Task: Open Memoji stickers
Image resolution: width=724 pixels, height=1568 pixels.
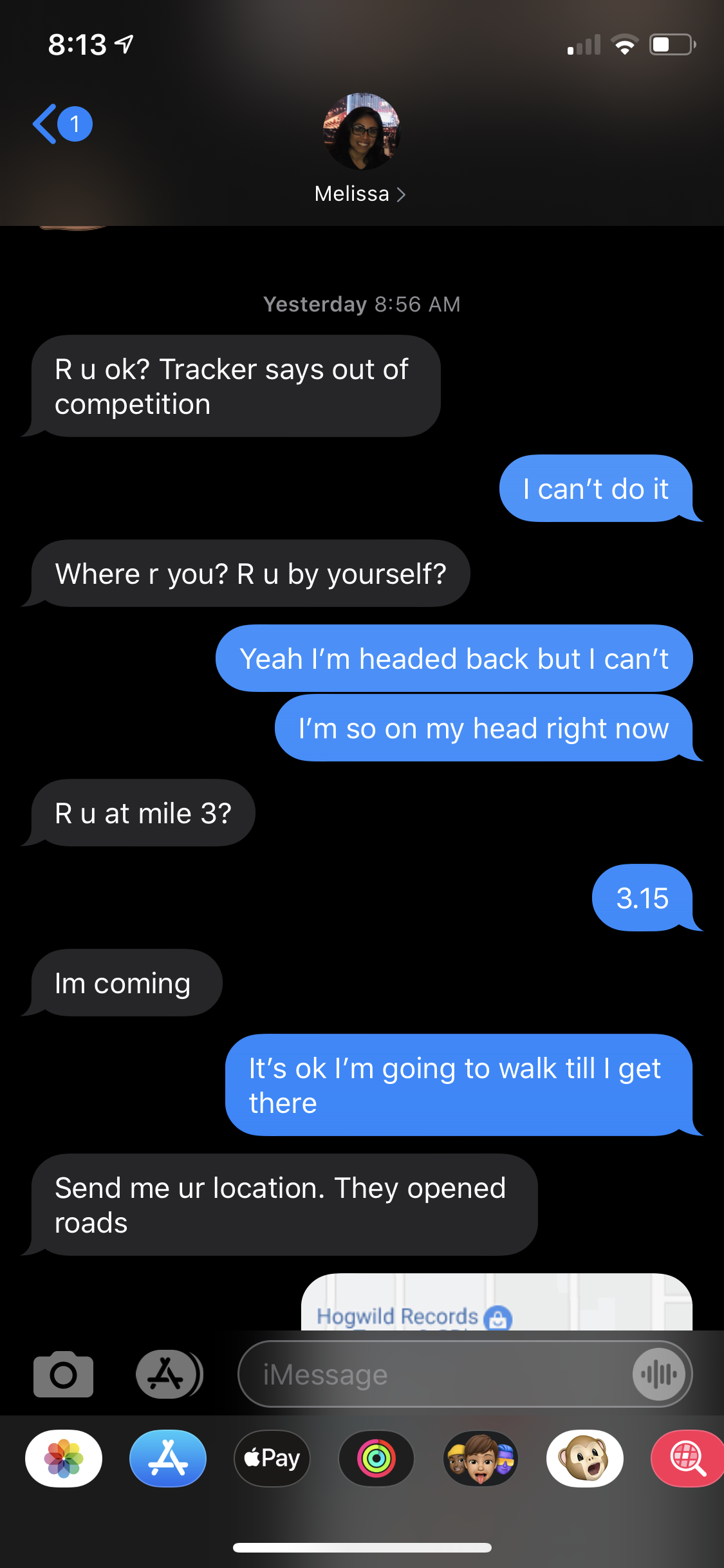Action: coord(481,1459)
